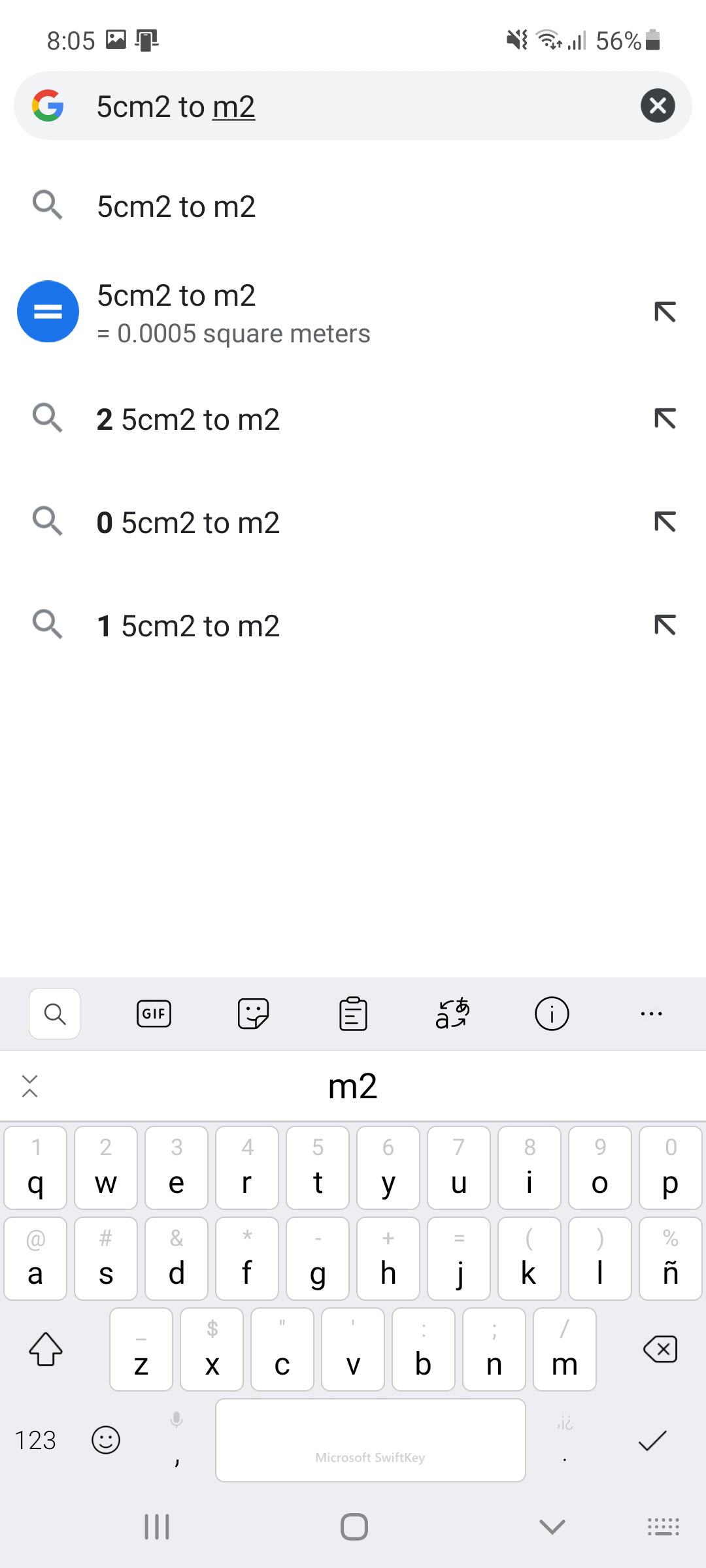
Task: Tap the search field containing 5cm2 to m2
Action: [x=353, y=105]
